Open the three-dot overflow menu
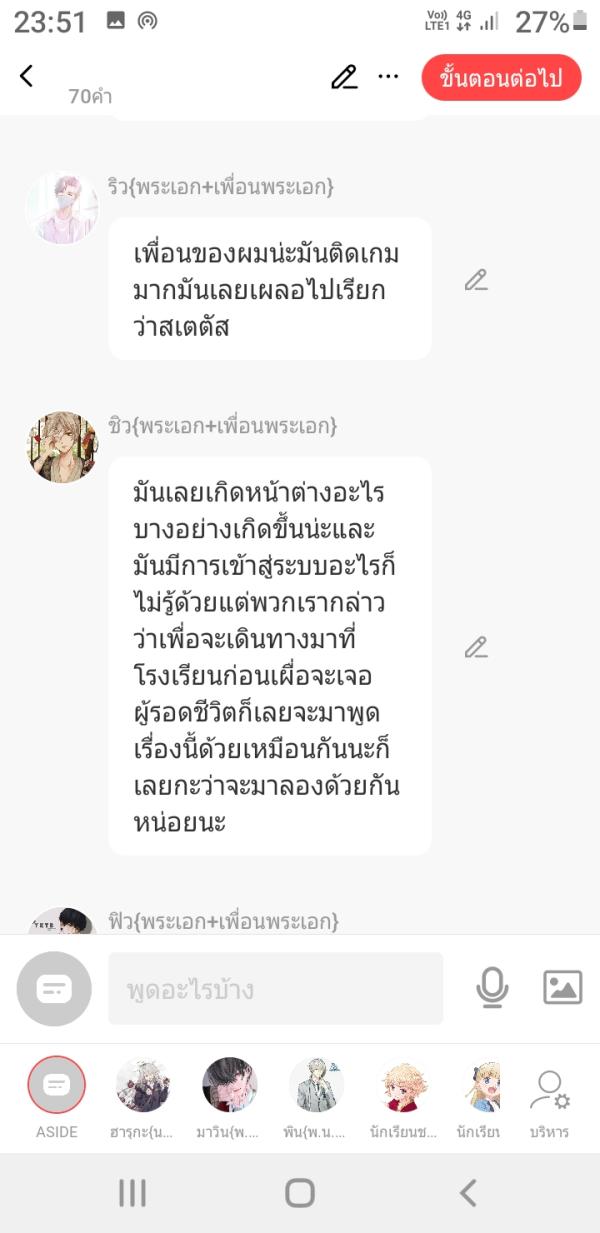This screenshot has width=600, height=1233. click(388, 77)
